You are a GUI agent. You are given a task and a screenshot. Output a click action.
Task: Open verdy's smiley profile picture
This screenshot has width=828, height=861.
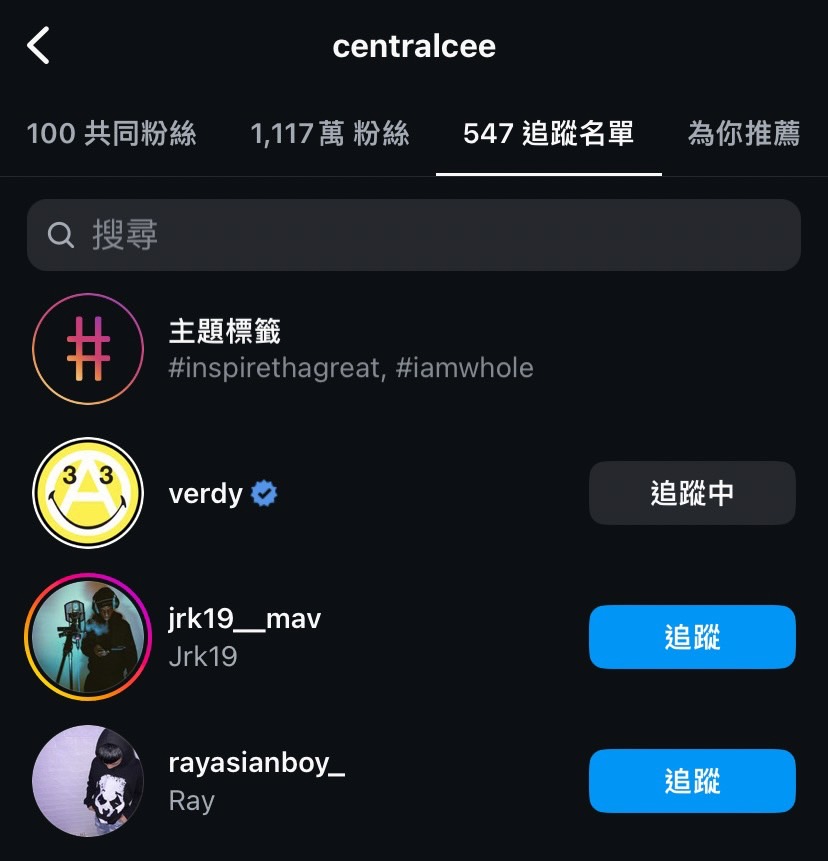point(88,492)
